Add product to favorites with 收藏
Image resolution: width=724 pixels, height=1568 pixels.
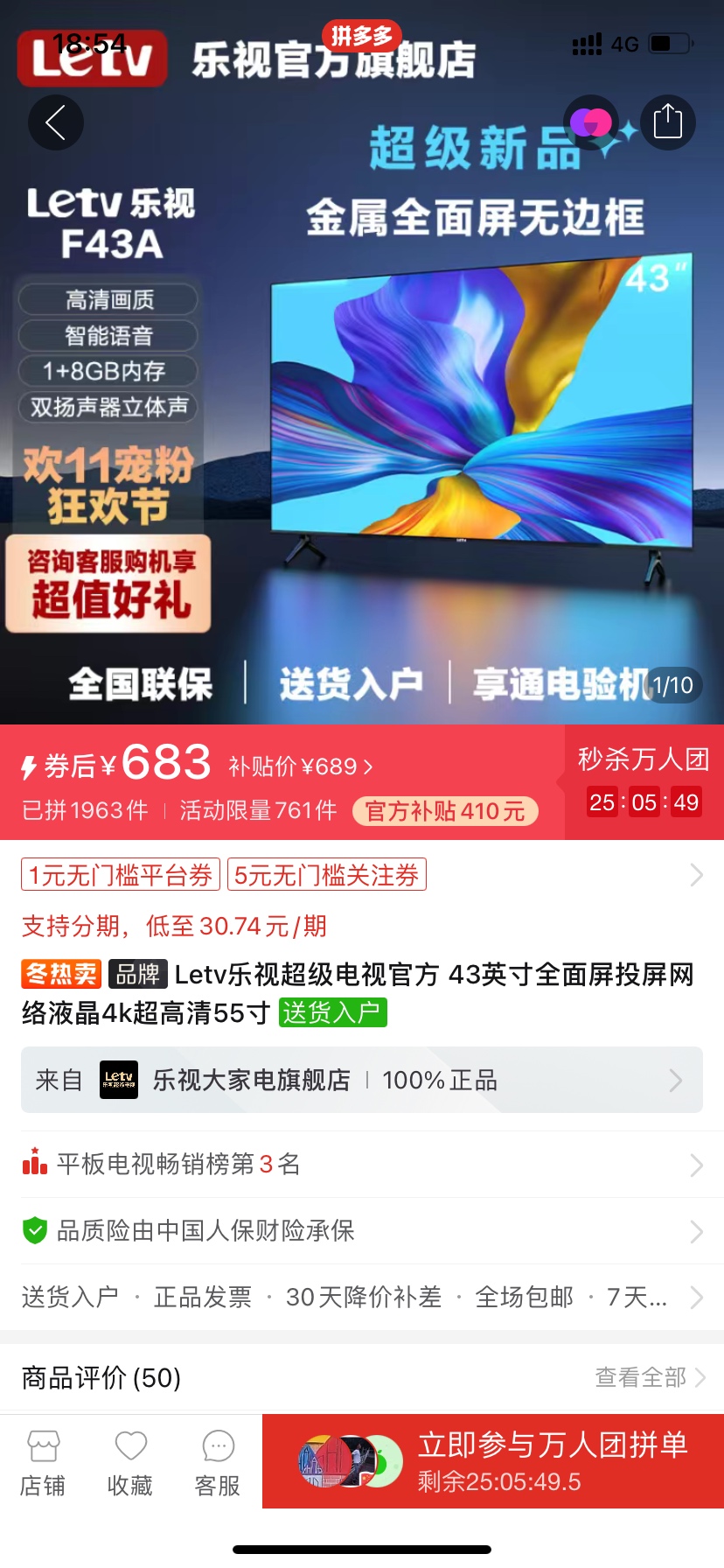tap(130, 1463)
